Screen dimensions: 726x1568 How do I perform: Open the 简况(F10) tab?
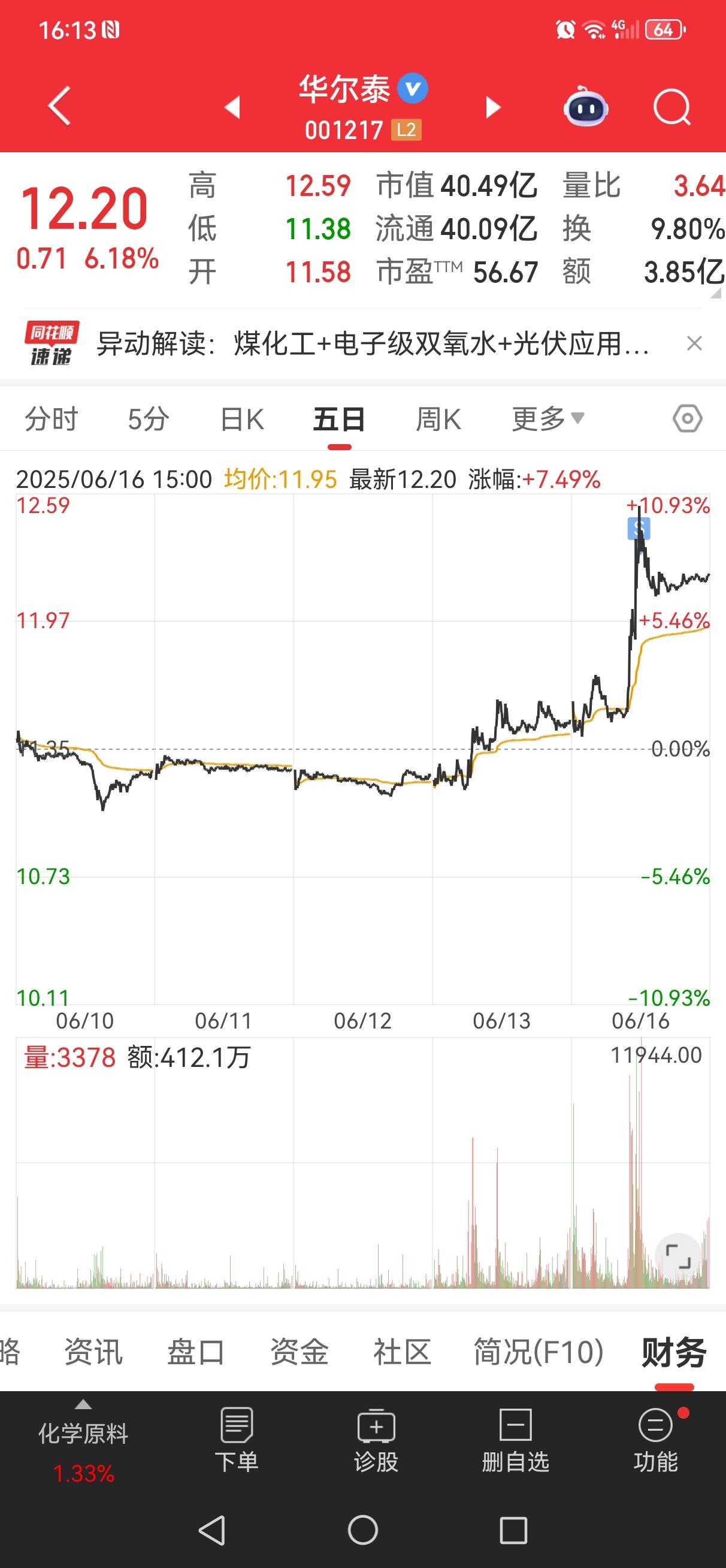pos(539,1352)
